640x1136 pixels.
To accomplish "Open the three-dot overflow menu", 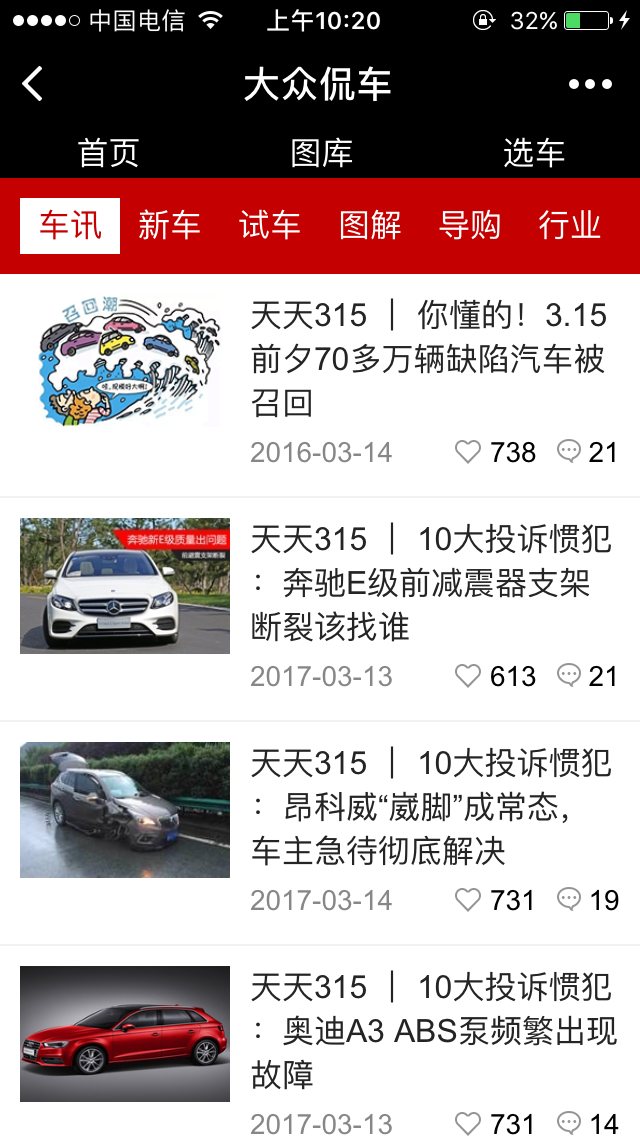I will (x=590, y=84).
